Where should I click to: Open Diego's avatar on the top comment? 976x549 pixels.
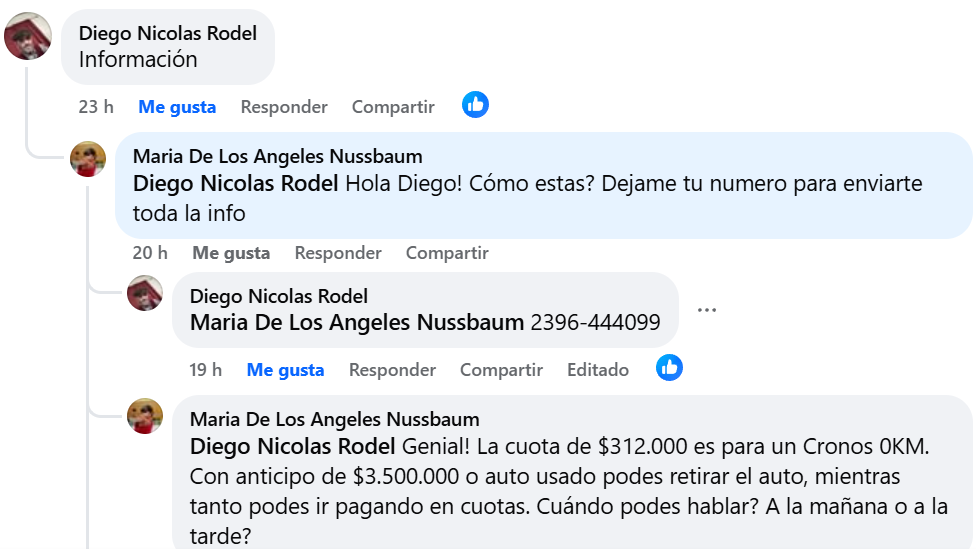pyautogui.click(x=28, y=37)
